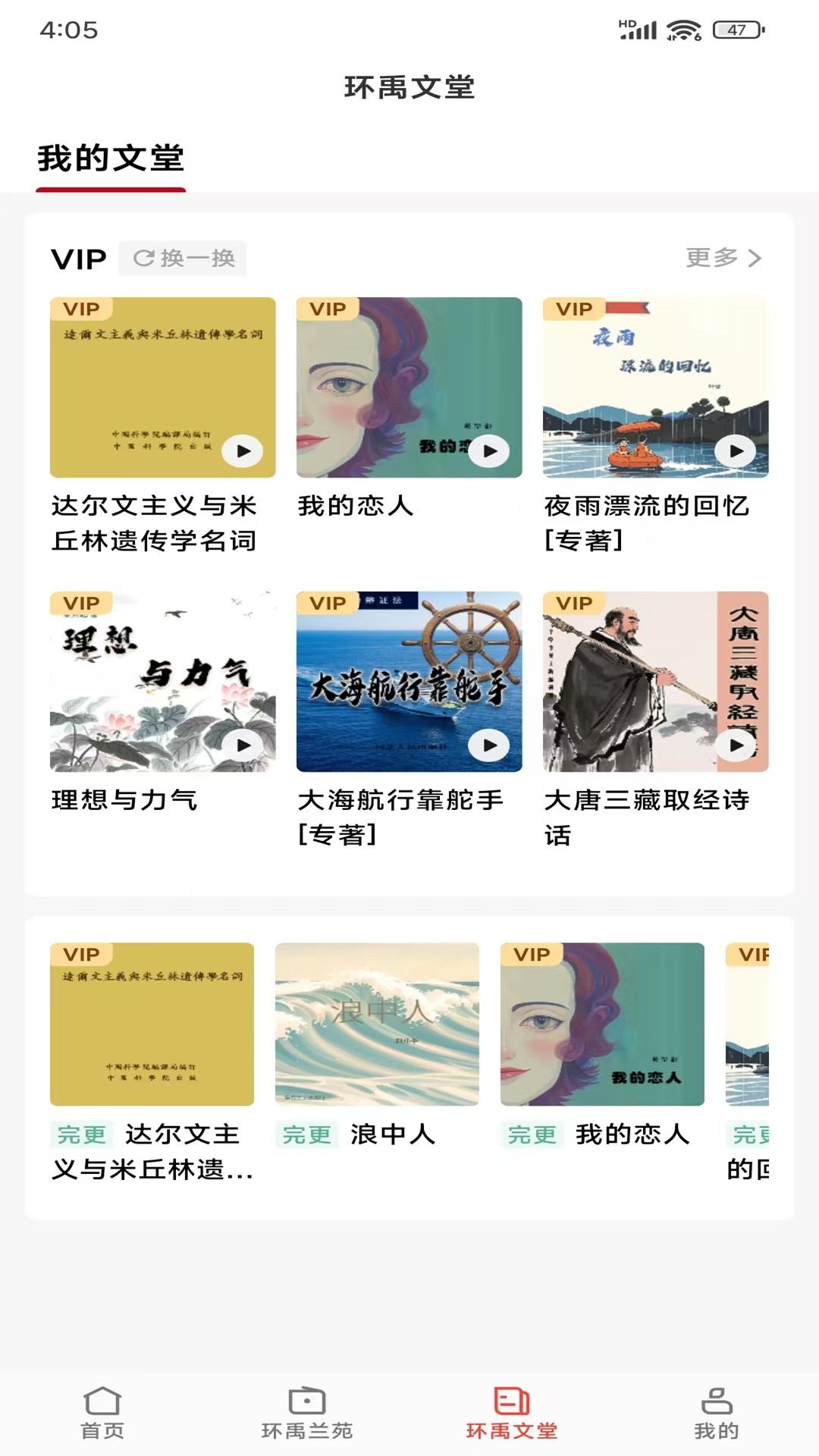This screenshot has height=1456, width=819.
Task: Tap the VIP badge on 夜雨漂流的回忆
Action: (574, 309)
